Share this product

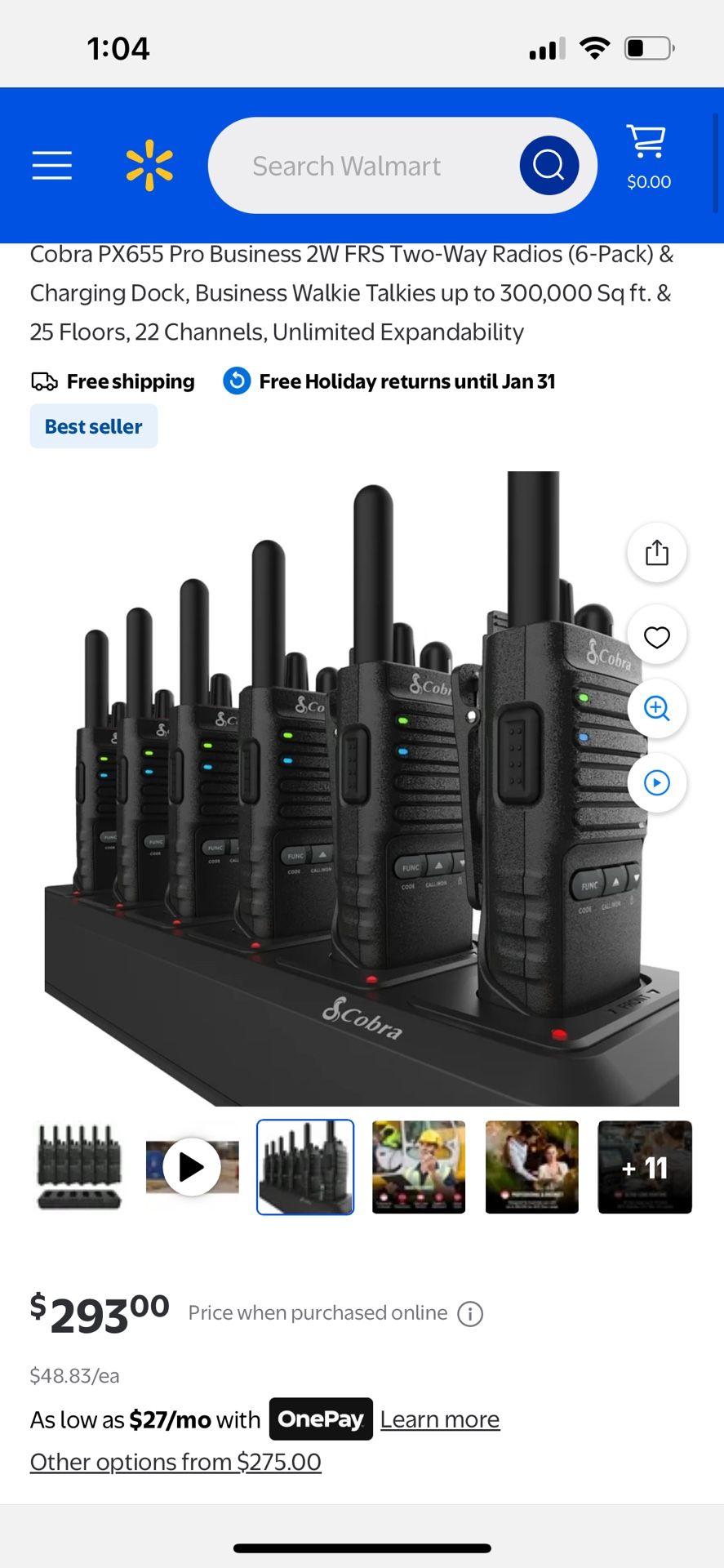pyautogui.click(x=656, y=553)
